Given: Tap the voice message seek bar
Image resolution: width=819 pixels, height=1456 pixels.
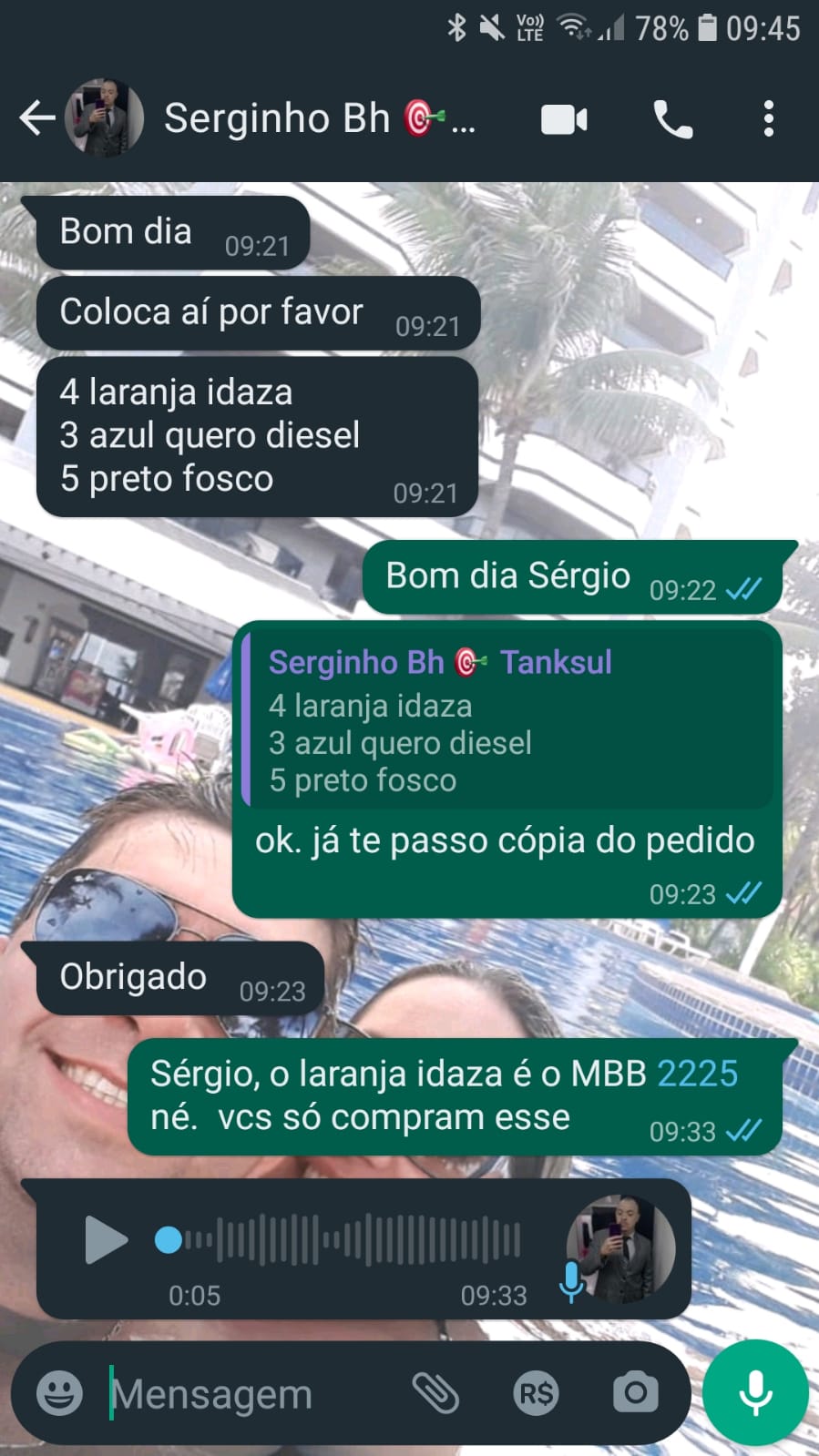Looking at the screenshot, I should click(x=346, y=1240).
